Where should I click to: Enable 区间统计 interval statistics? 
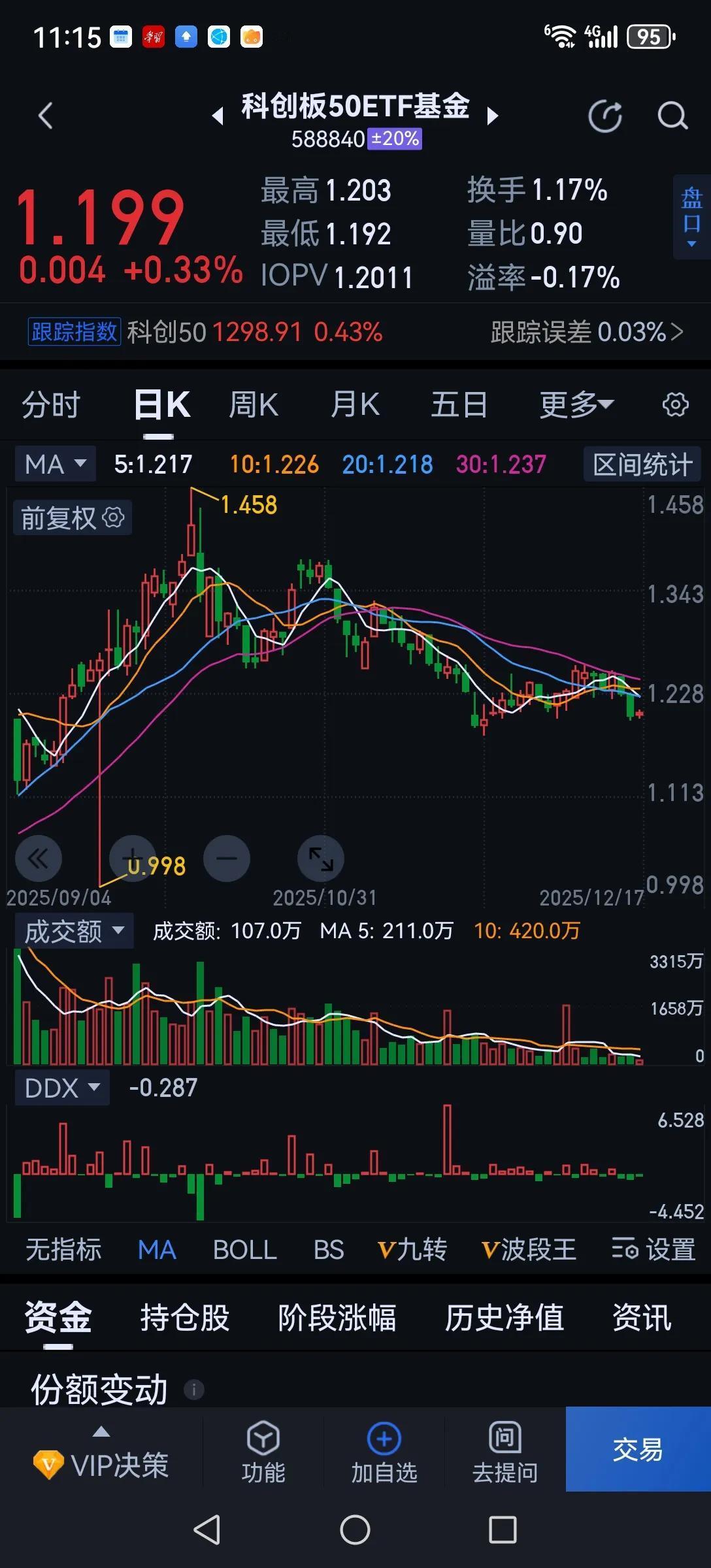coord(642,463)
